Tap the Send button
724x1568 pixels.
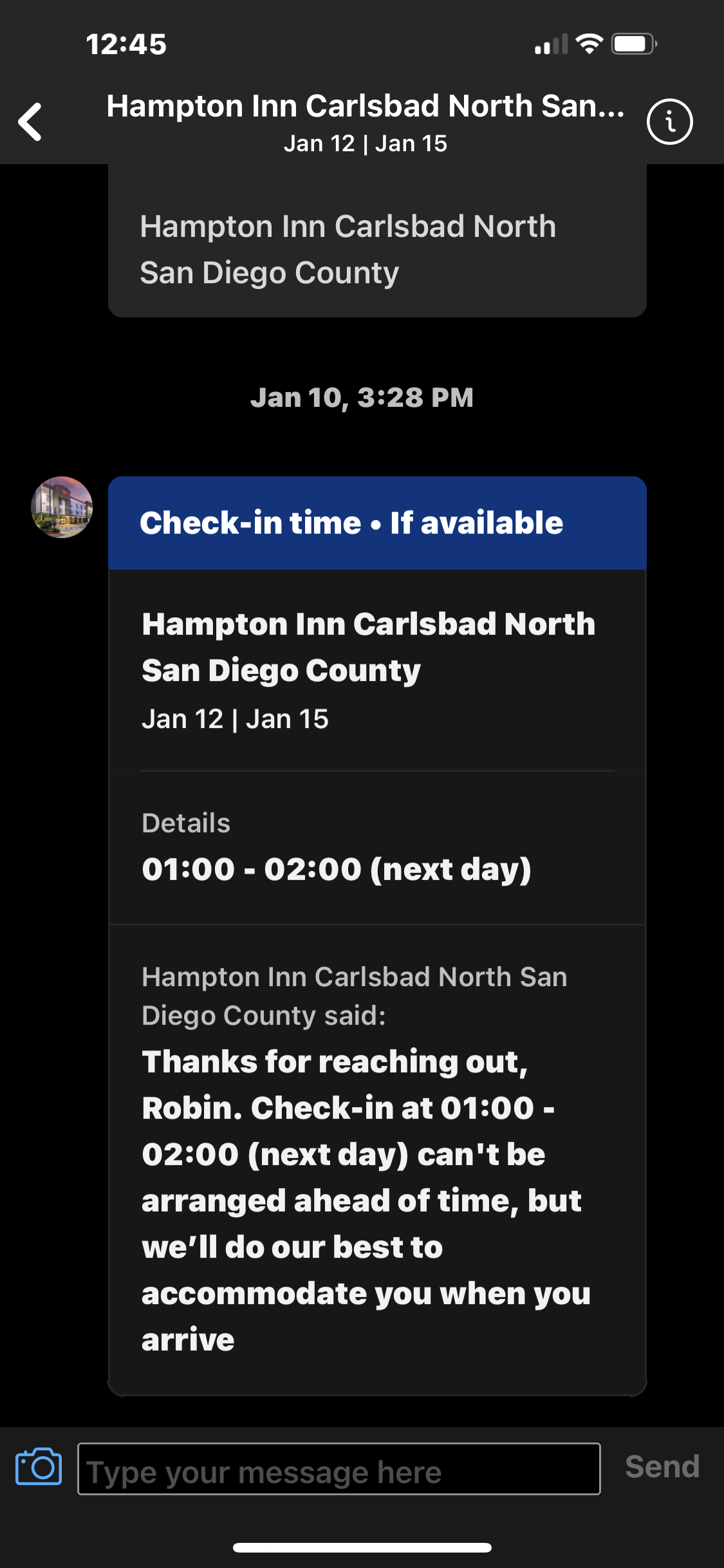[662, 1467]
